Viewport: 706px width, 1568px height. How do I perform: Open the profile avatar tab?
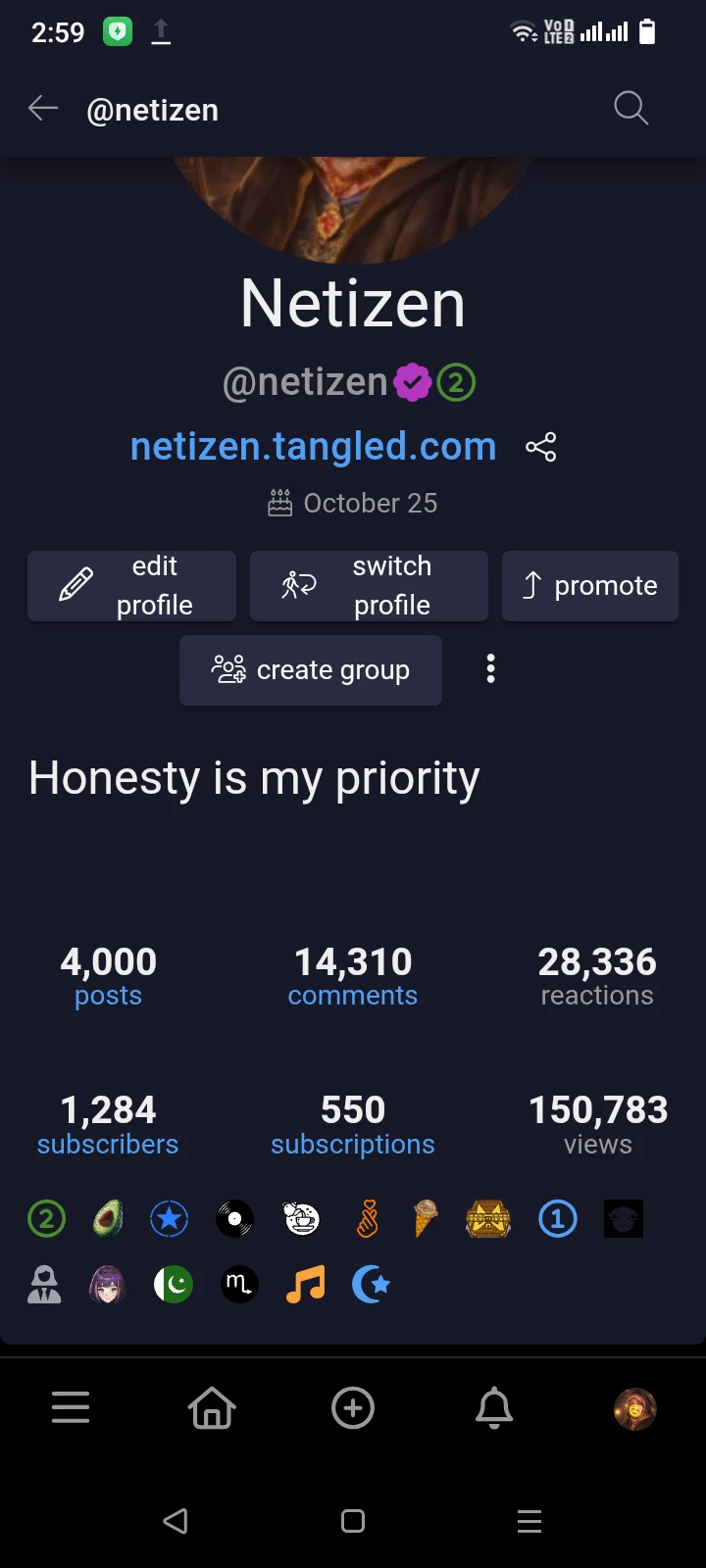click(x=635, y=1409)
